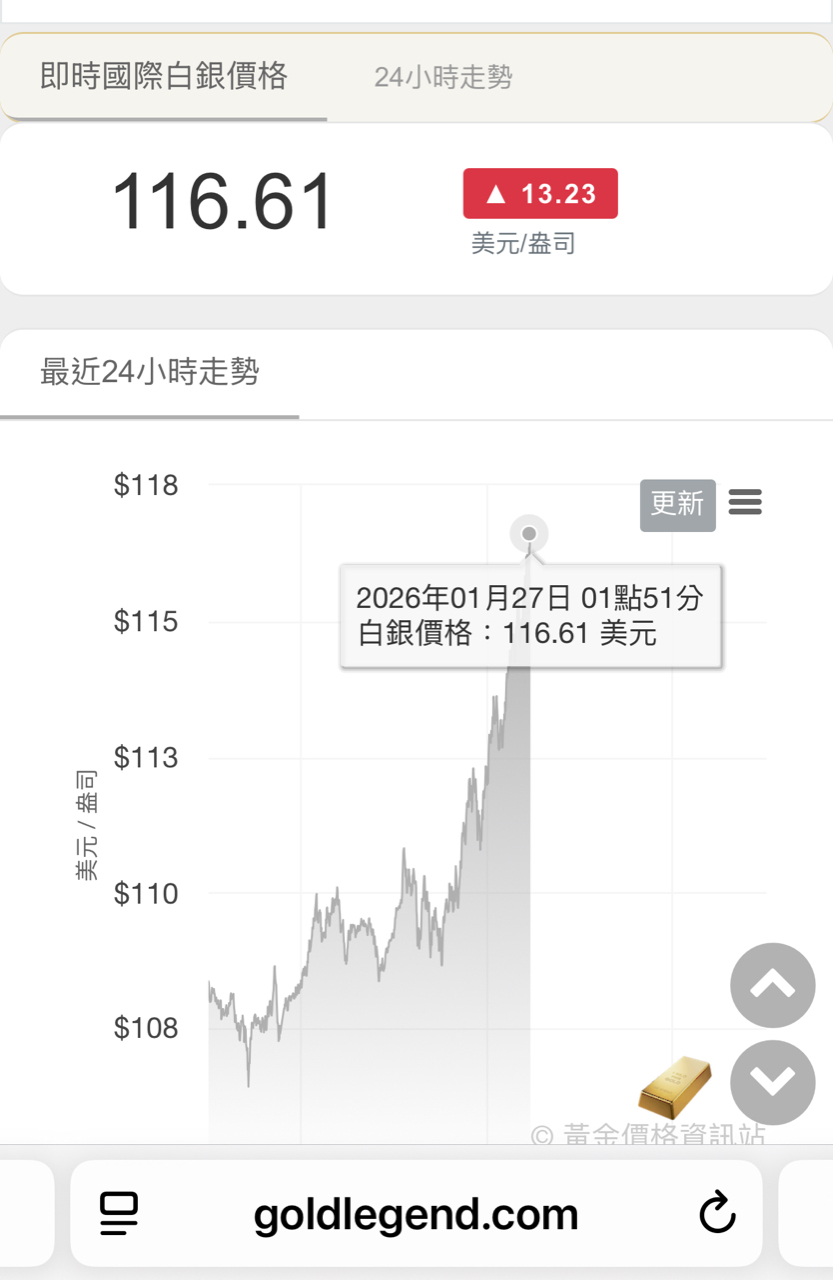834x1280 pixels.
Task: Tap the goldlegend.com address field
Action: pyautogui.click(x=417, y=1213)
